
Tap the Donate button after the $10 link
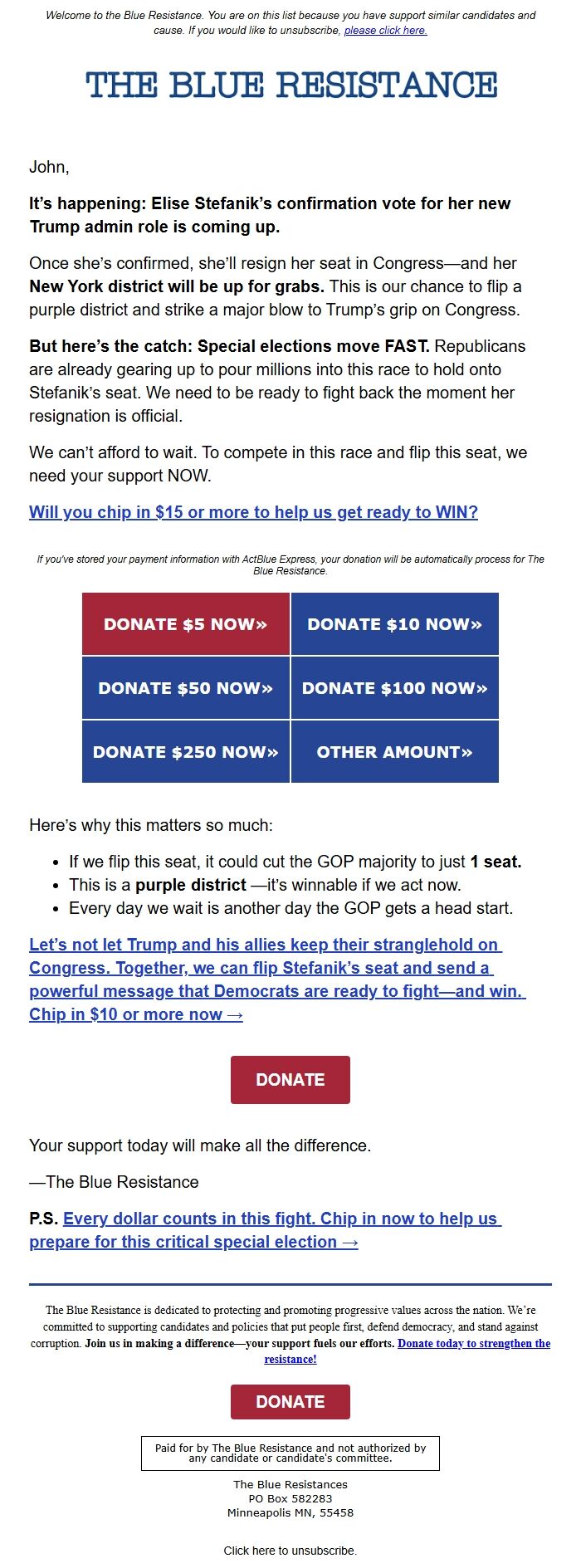tap(290, 1080)
